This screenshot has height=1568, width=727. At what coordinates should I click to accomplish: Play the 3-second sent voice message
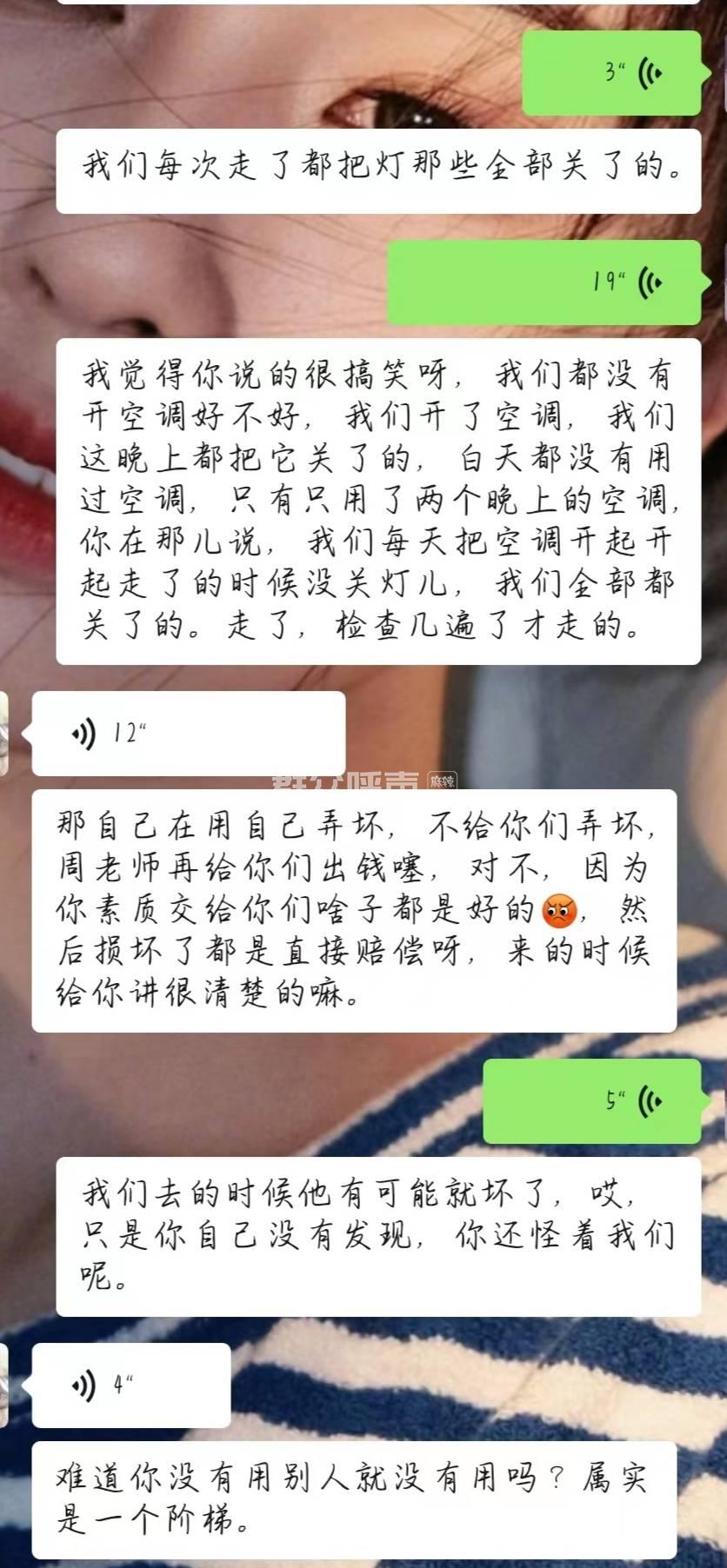click(610, 73)
